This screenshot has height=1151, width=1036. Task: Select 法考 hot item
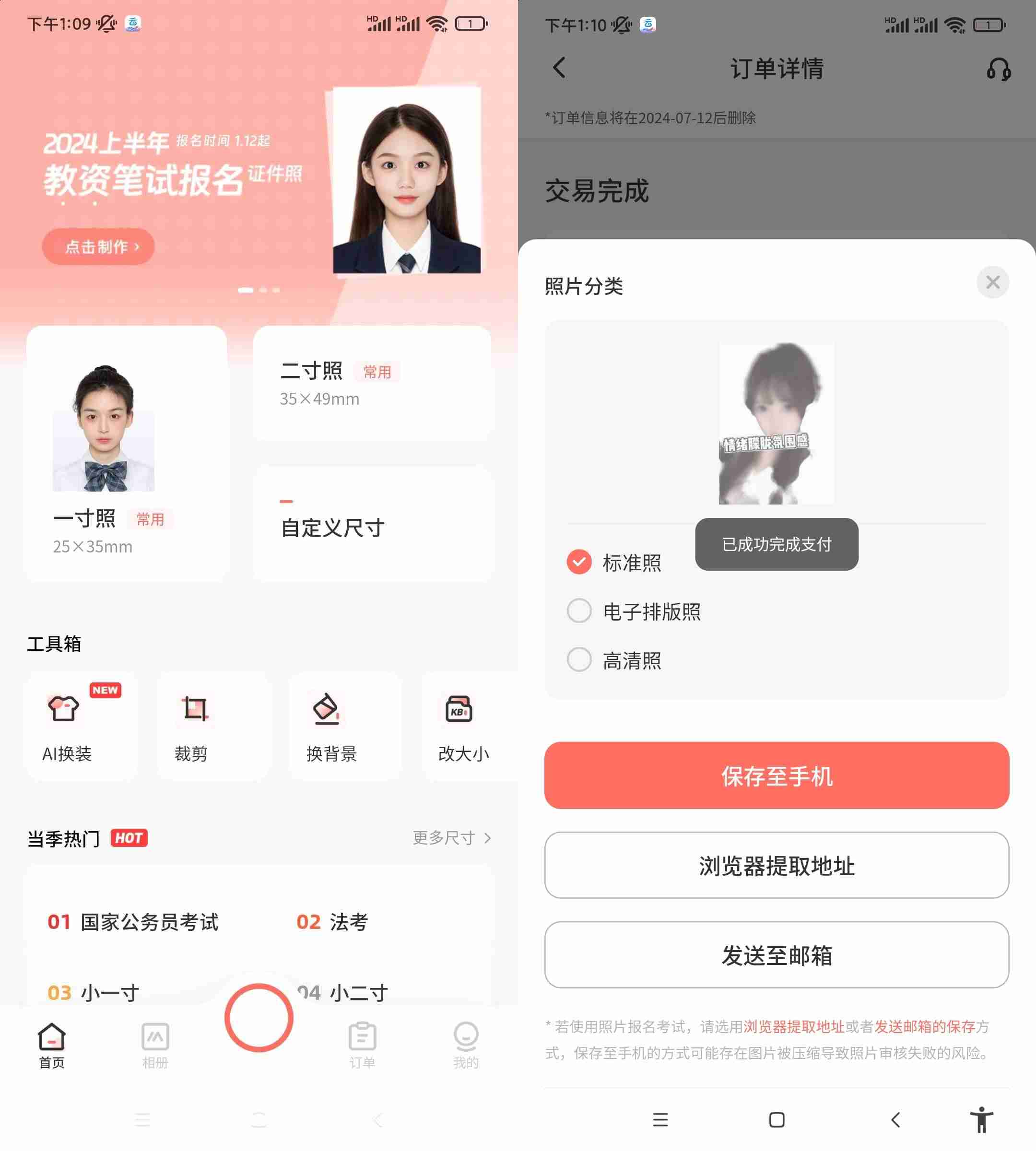pos(333,922)
